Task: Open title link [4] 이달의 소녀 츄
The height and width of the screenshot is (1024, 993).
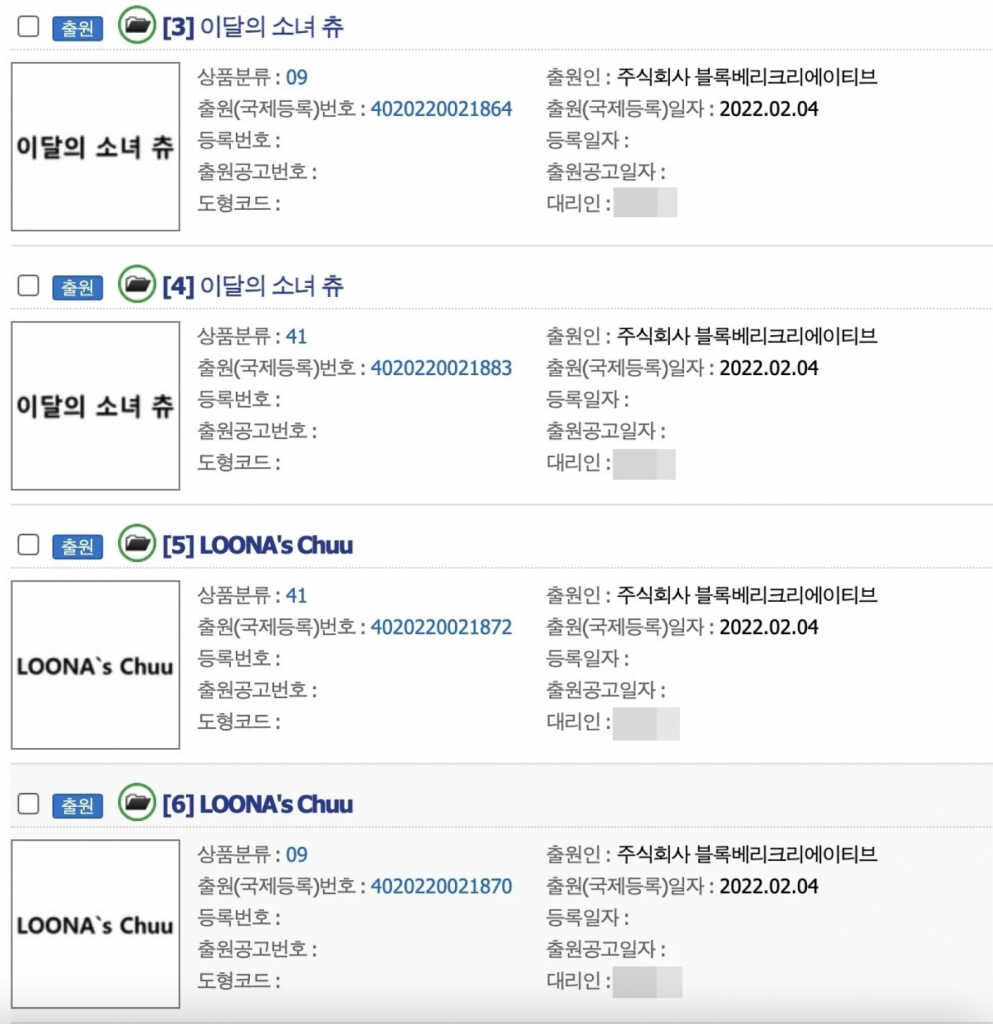Action: (253, 286)
